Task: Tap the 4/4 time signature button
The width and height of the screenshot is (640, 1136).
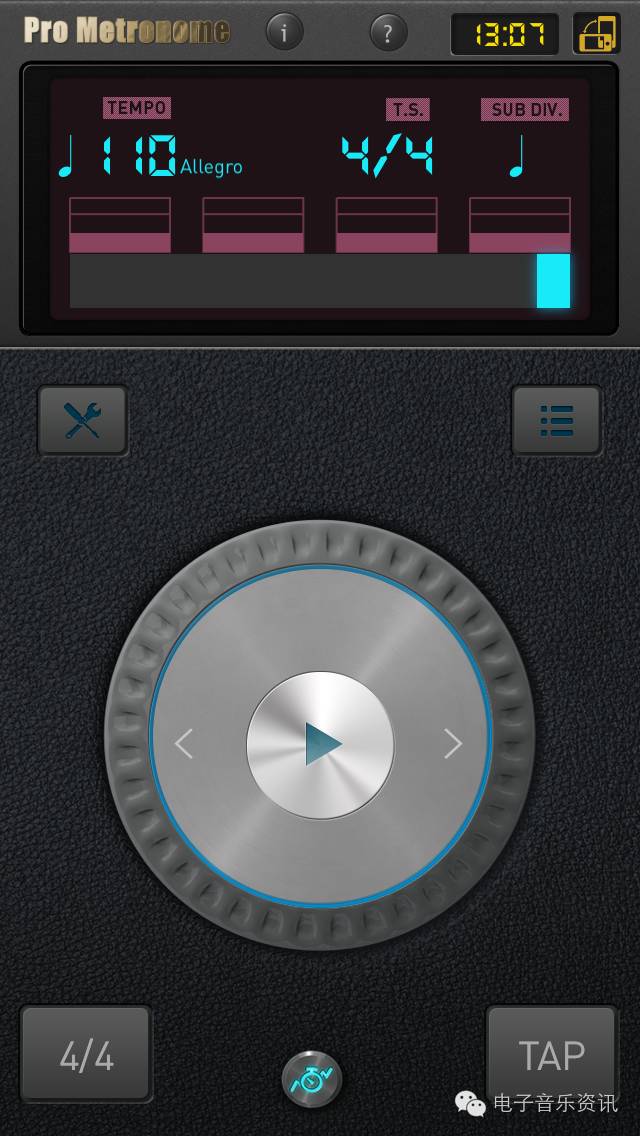Action: pyautogui.click(x=86, y=1055)
